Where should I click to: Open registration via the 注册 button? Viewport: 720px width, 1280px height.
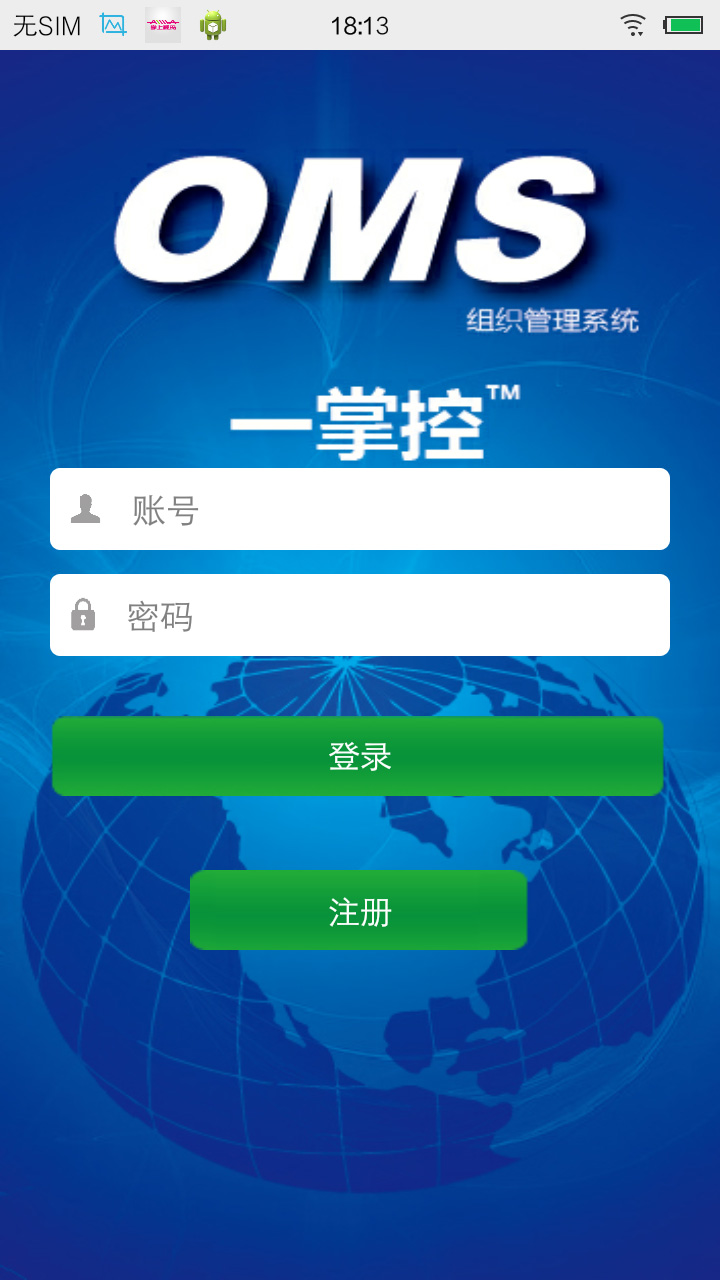(358, 911)
